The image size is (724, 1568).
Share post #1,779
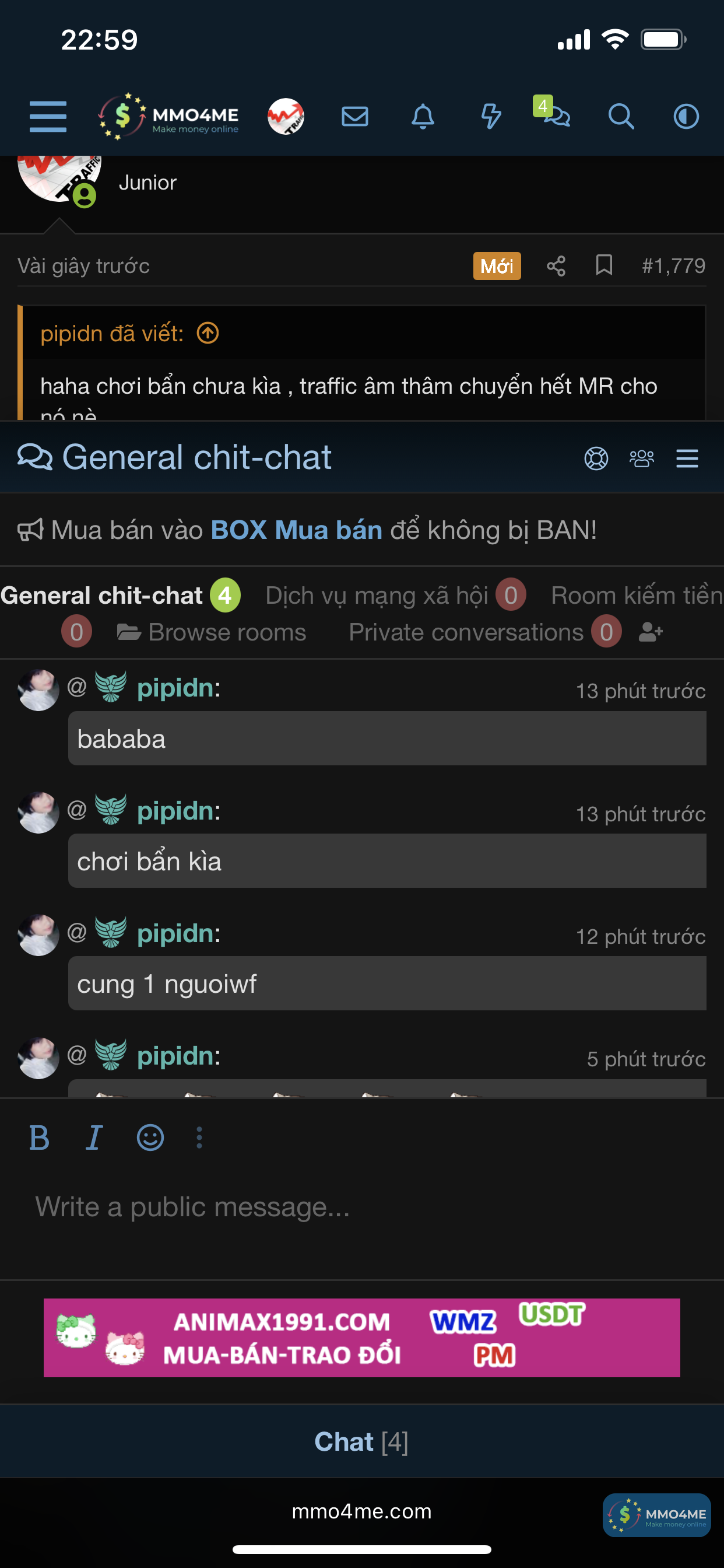(x=556, y=266)
